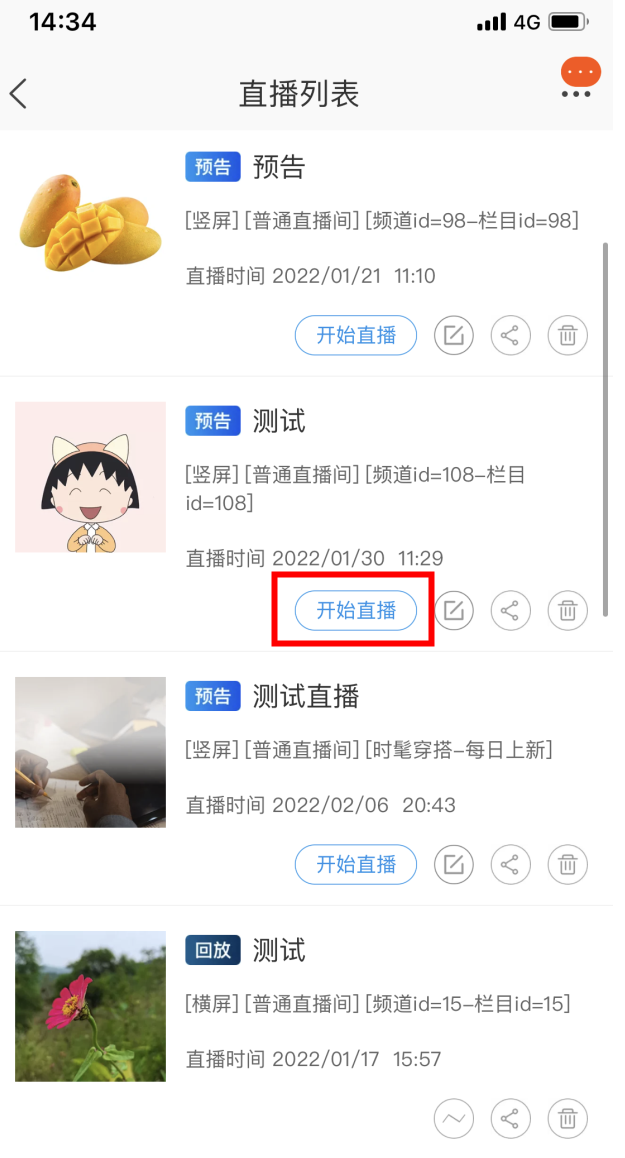Open the three-dot overflow menu

click(576, 94)
